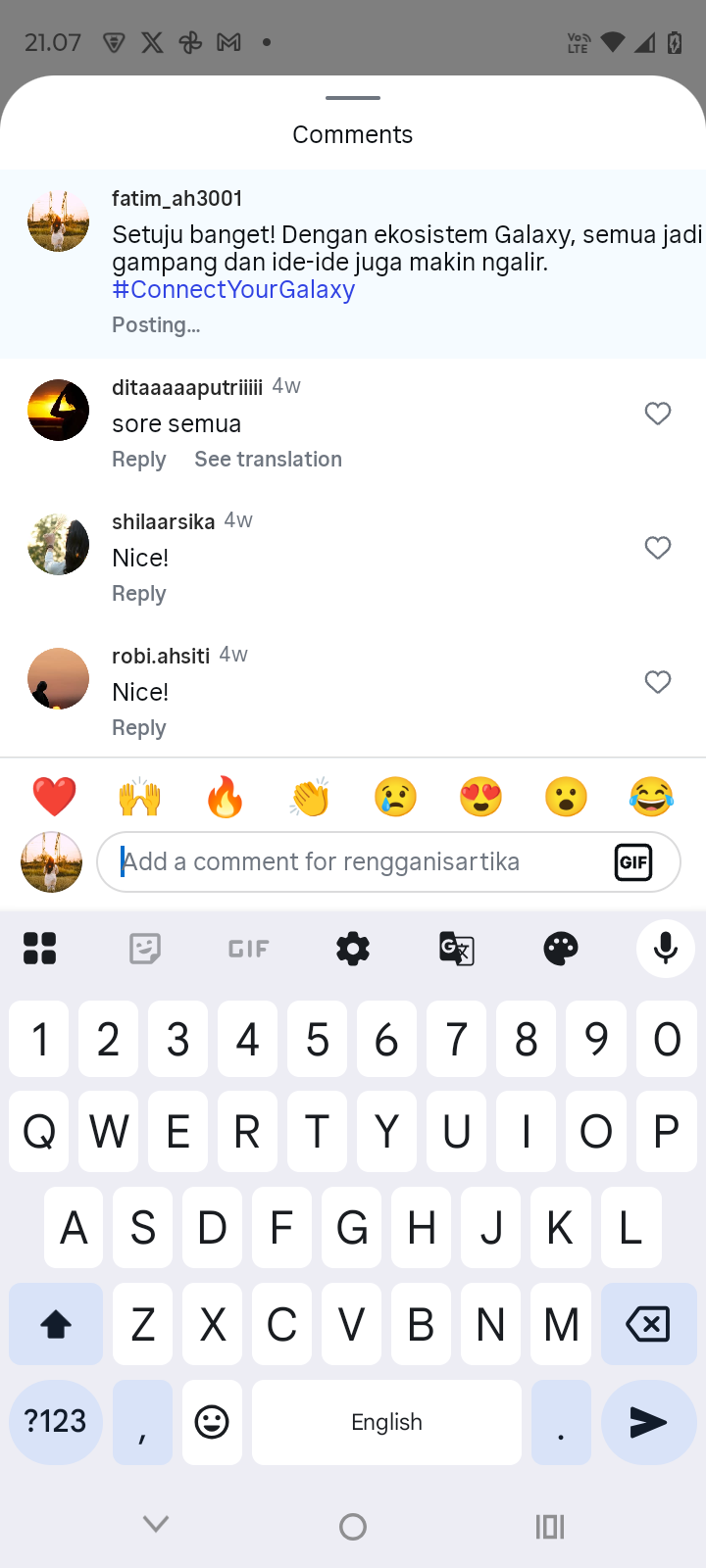Screen dimensions: 706x1568
Task: Like robi.ahsiti's comment
Action: point(658,682)
